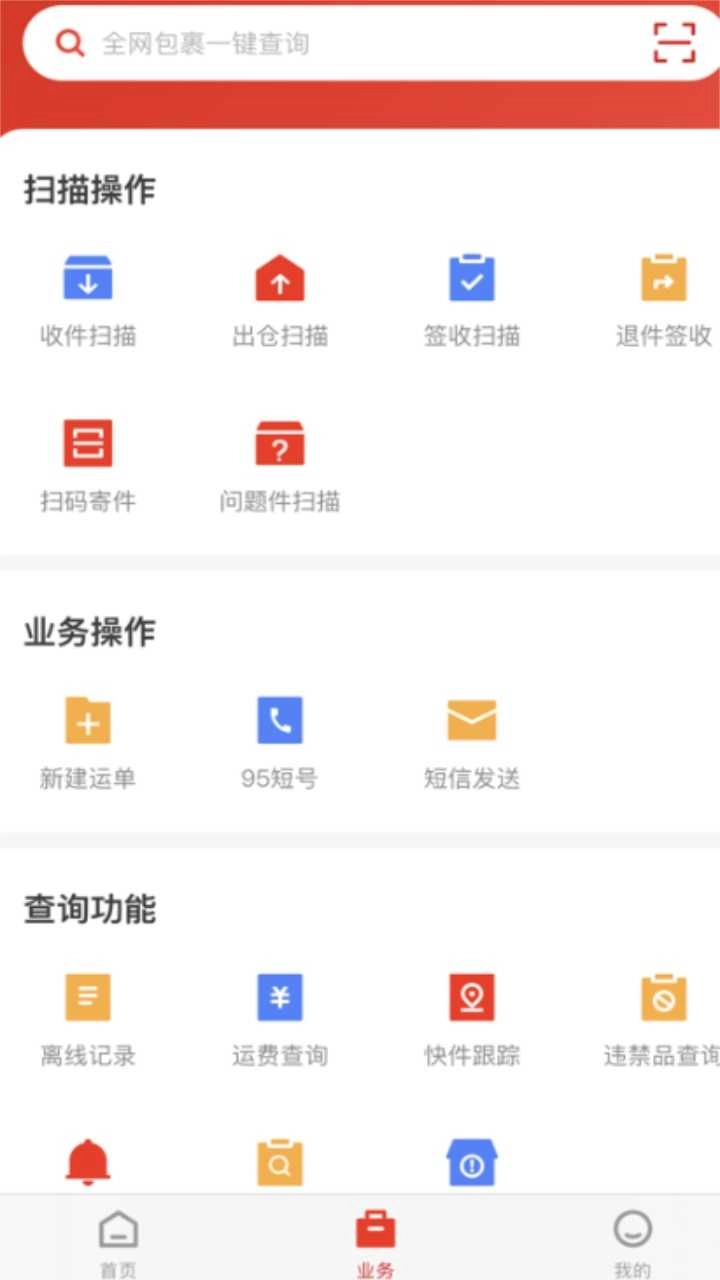Open the 我的 profile tab

point(630,1240)
